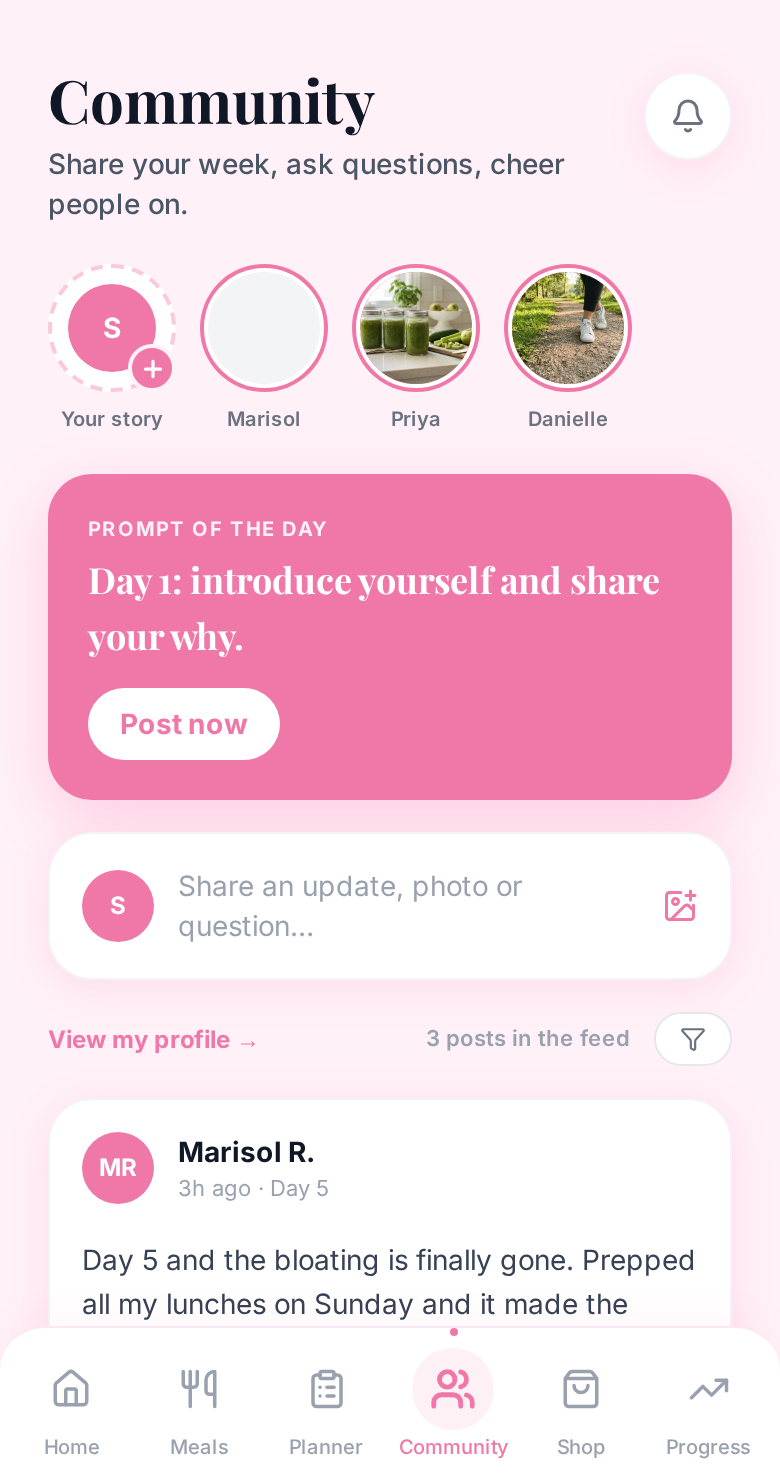This screenshot has height=1482, width=780.
Task: Add to Your story
Action: [112, 328]
